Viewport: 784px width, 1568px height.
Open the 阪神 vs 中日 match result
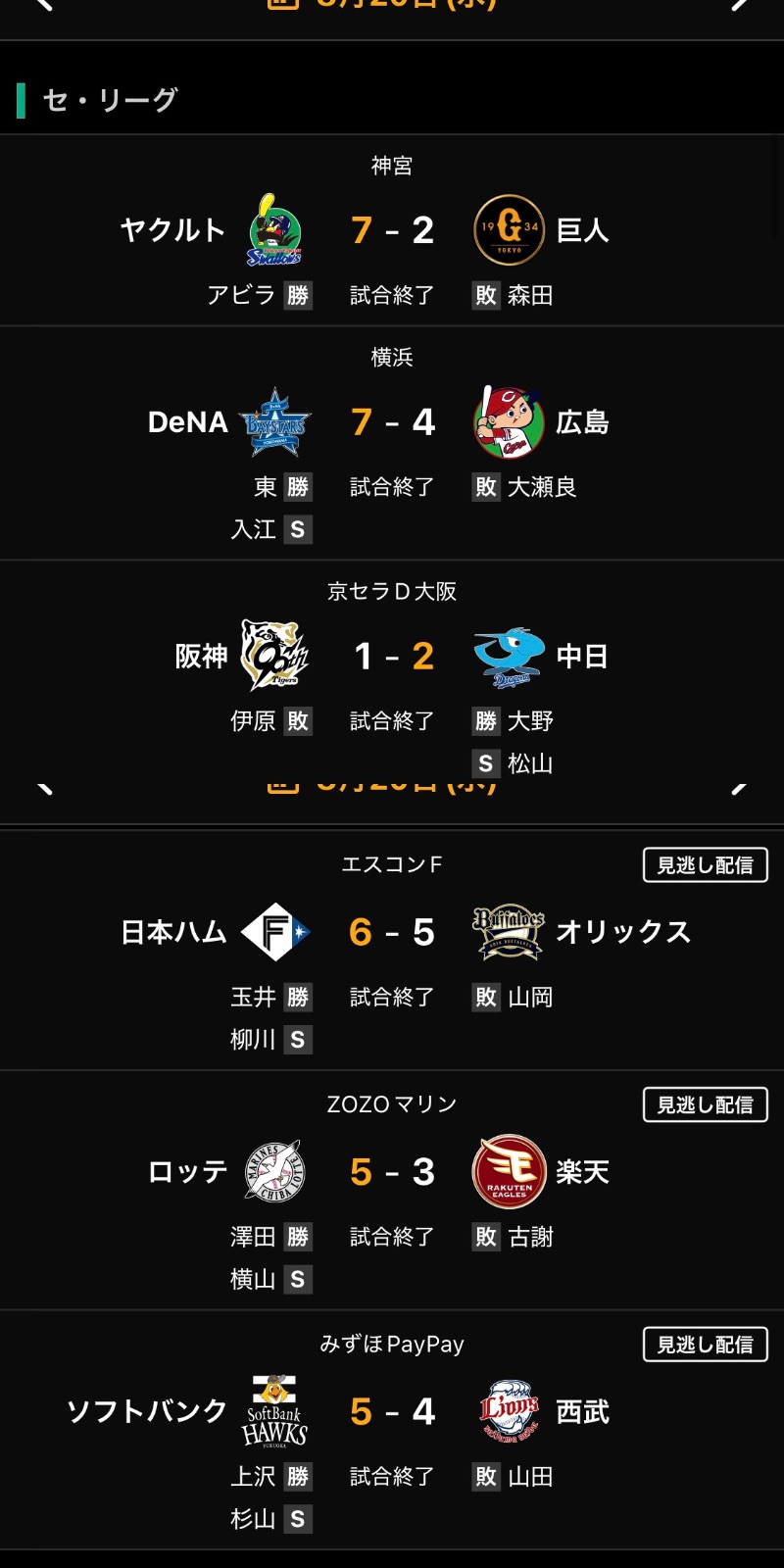(x=392, y=657)
